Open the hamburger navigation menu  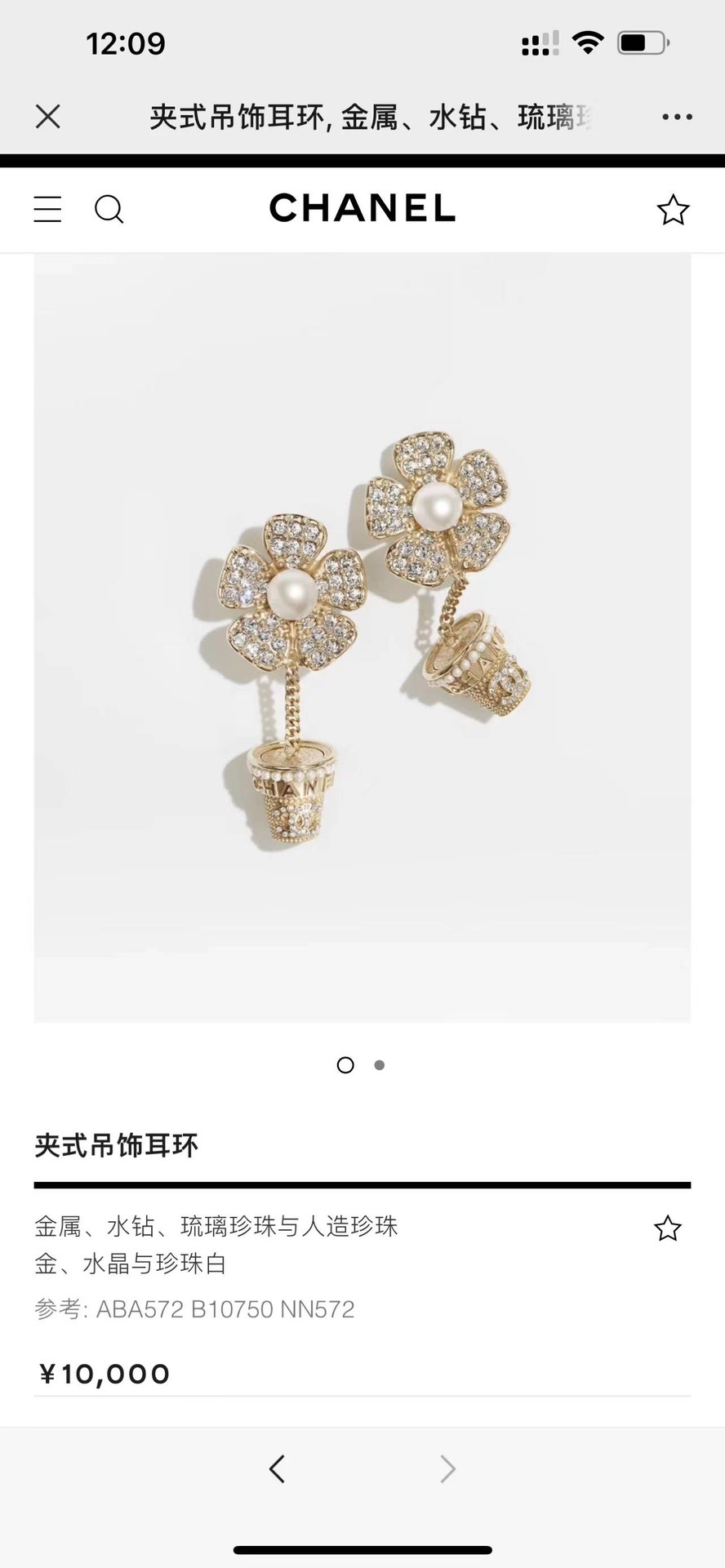coord(47,209)
